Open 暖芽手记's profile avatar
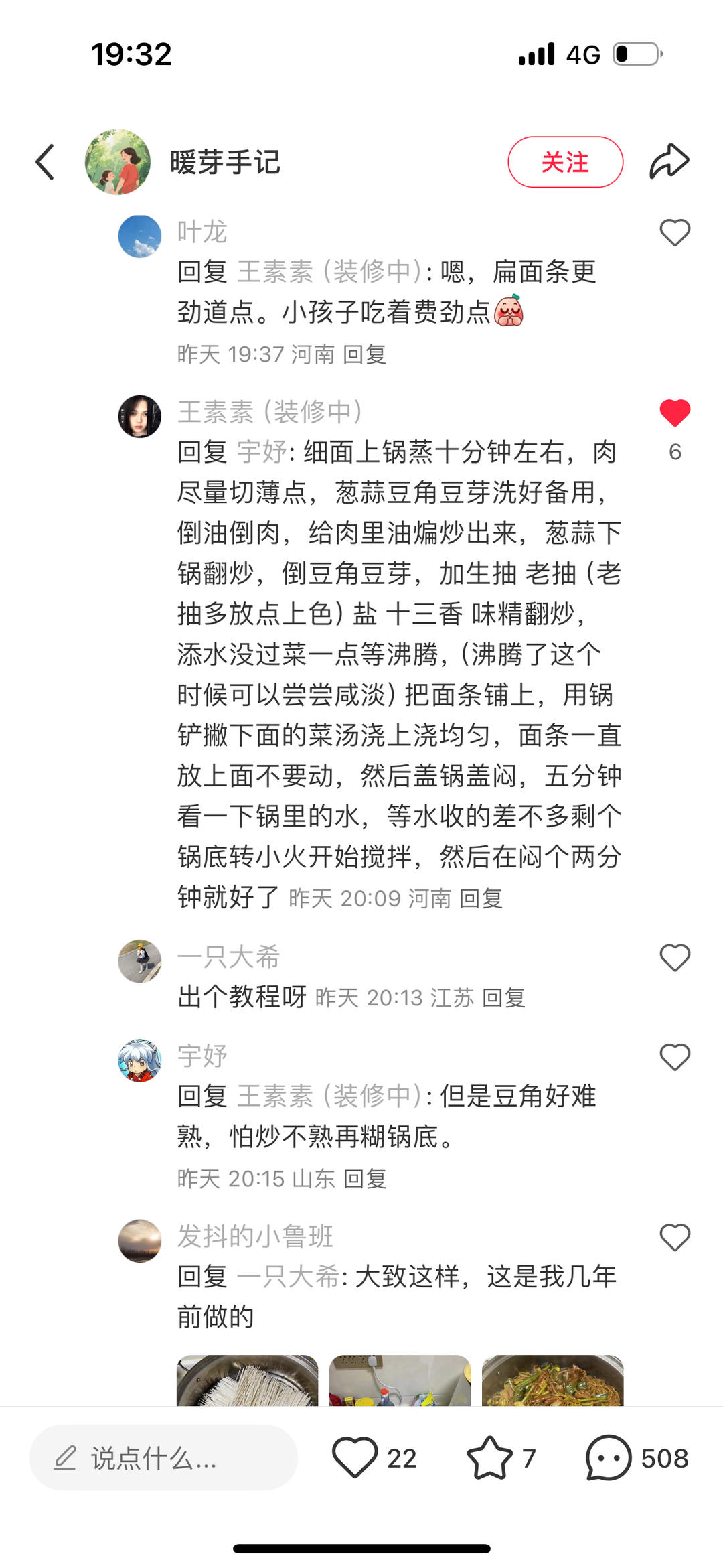 (118, 162)
